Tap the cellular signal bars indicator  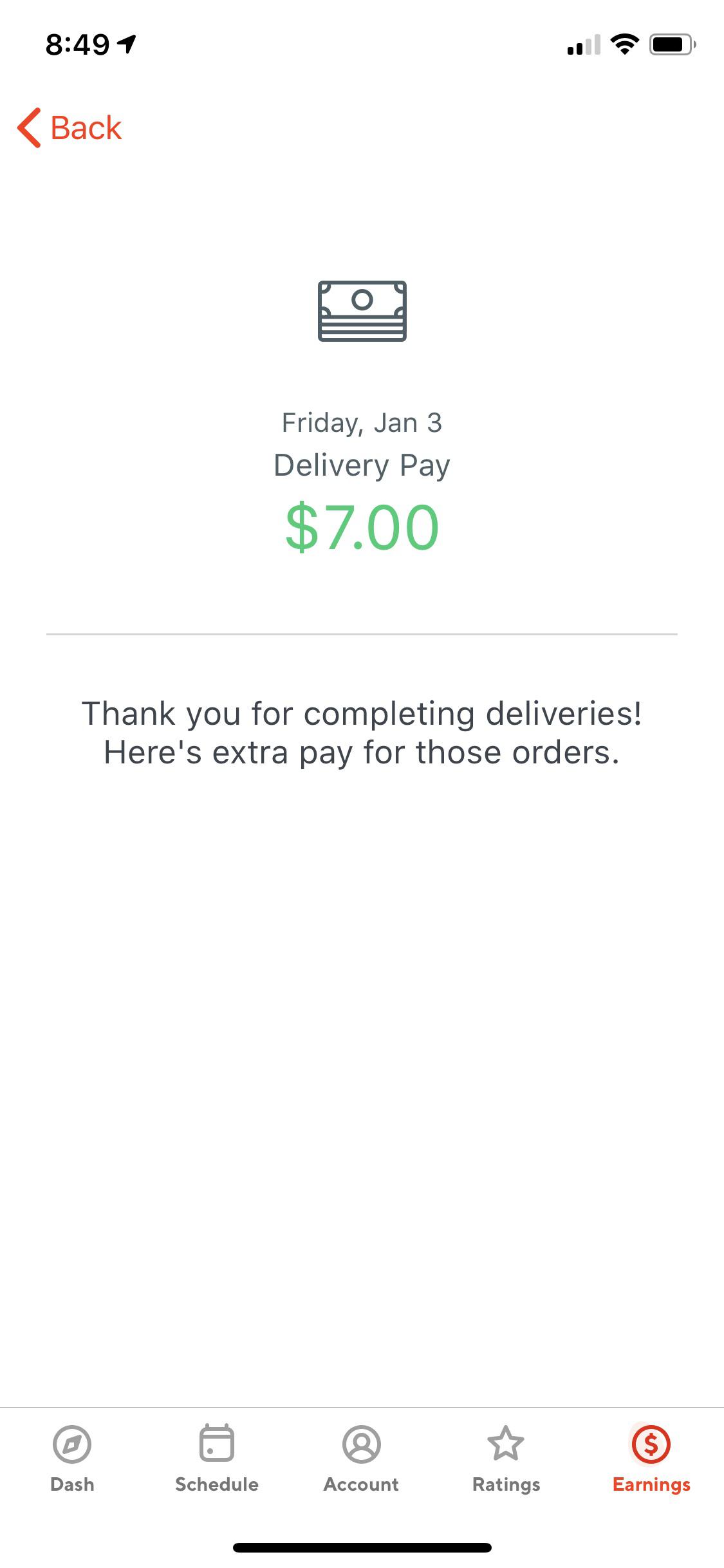(583, 45)
